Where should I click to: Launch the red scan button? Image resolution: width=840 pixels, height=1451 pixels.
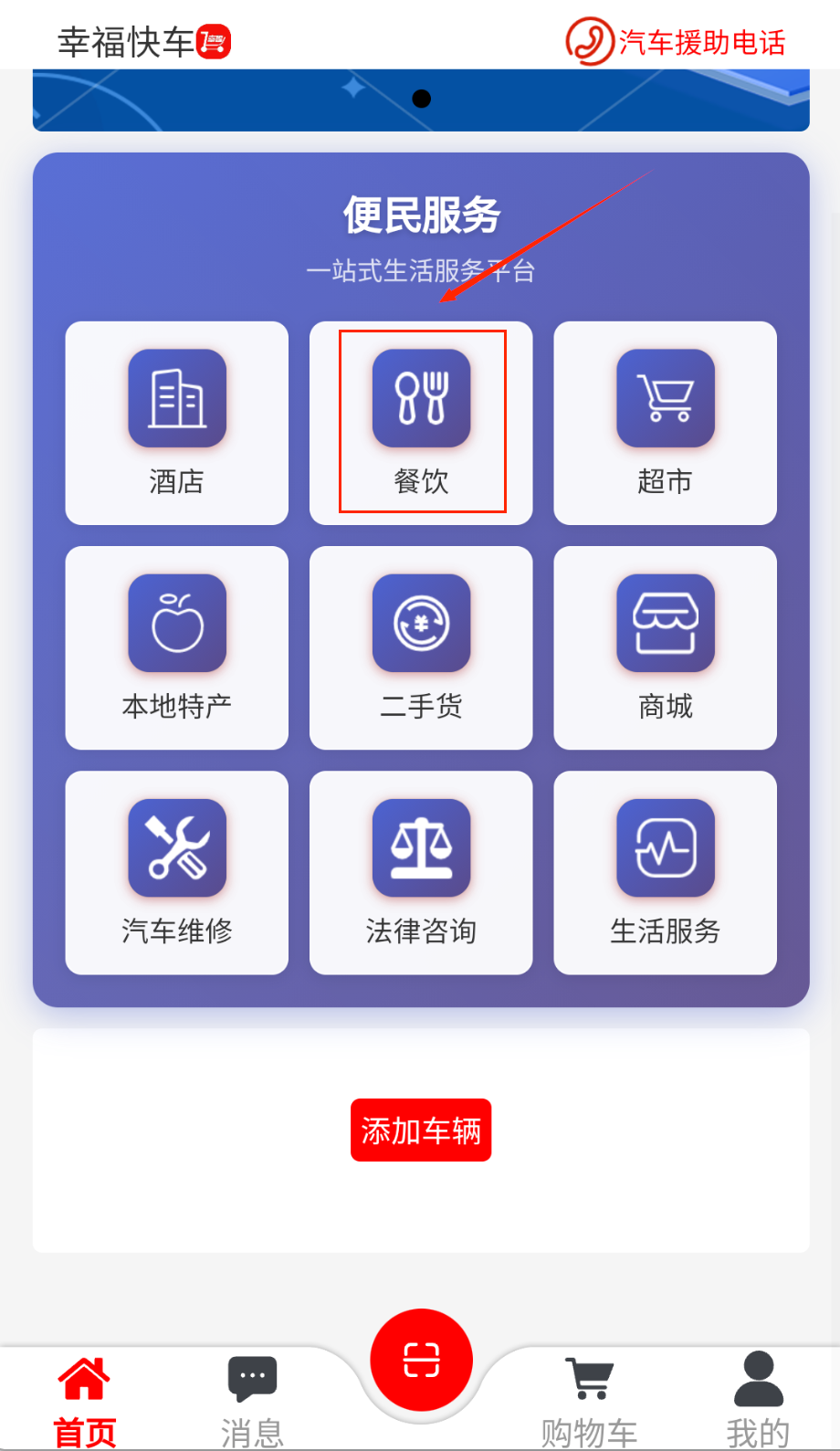click(421, 1360)
